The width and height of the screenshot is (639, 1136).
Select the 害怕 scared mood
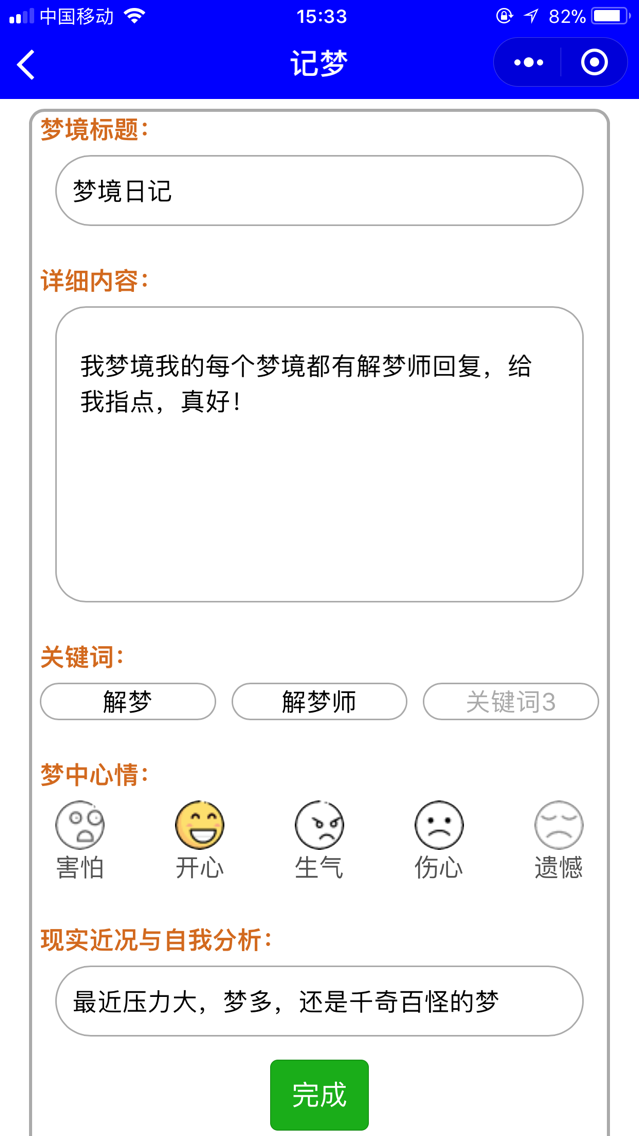click(80, 840)
